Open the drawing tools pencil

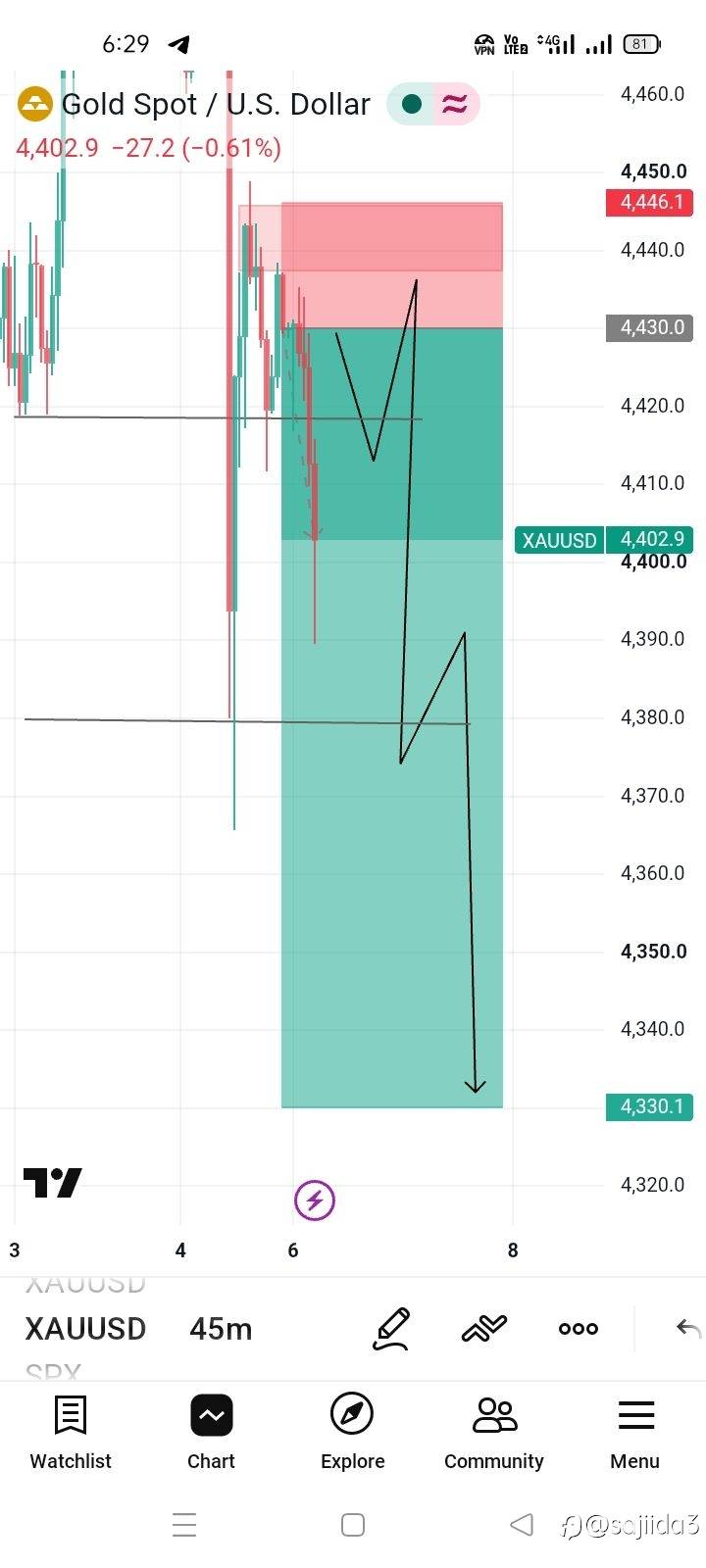coord(390,1329)
